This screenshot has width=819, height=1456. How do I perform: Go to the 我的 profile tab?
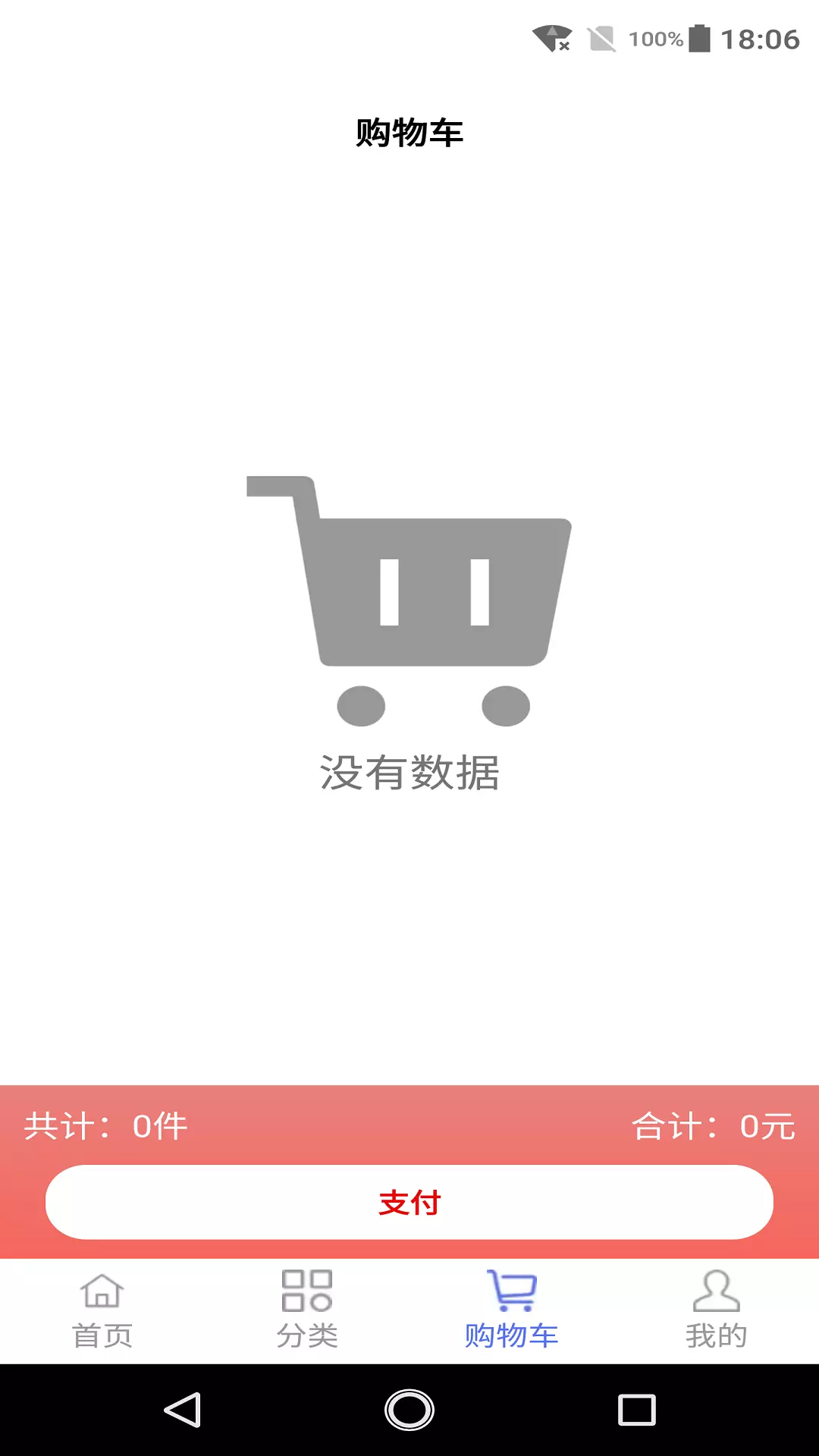click(717, 1311)
